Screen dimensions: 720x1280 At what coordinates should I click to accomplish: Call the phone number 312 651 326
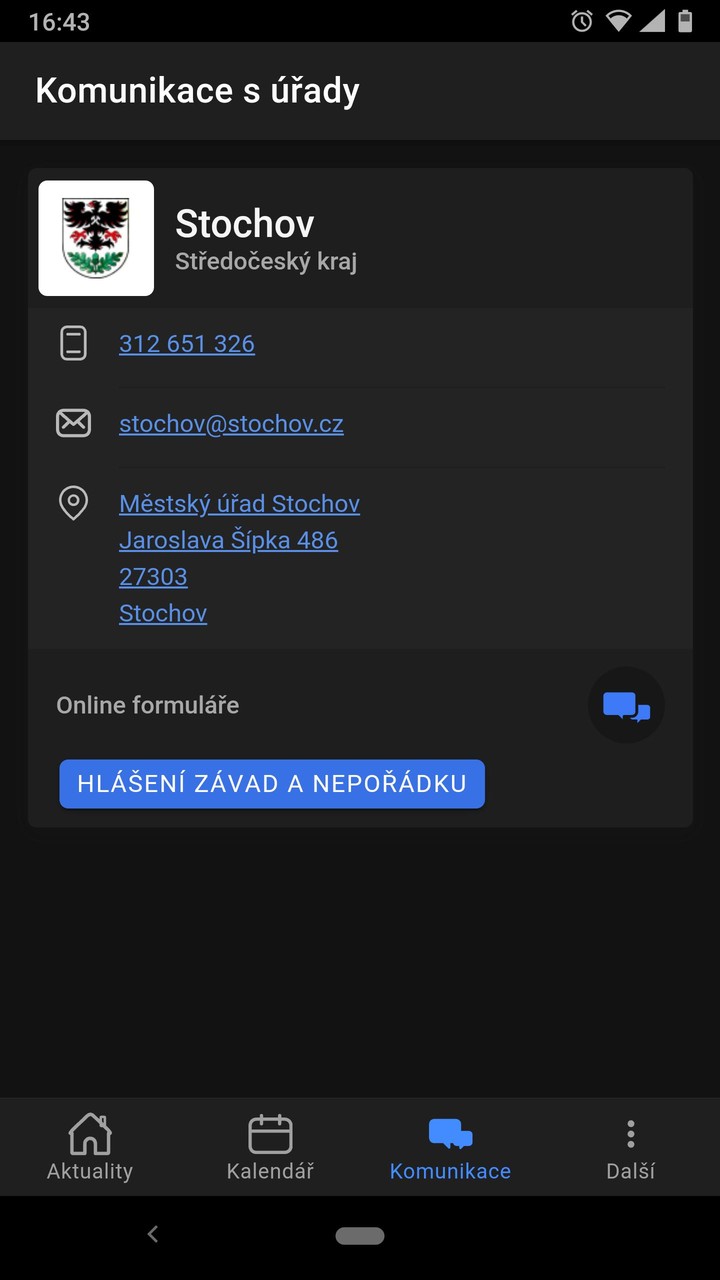pyautogui.click(x=187, y=344)
